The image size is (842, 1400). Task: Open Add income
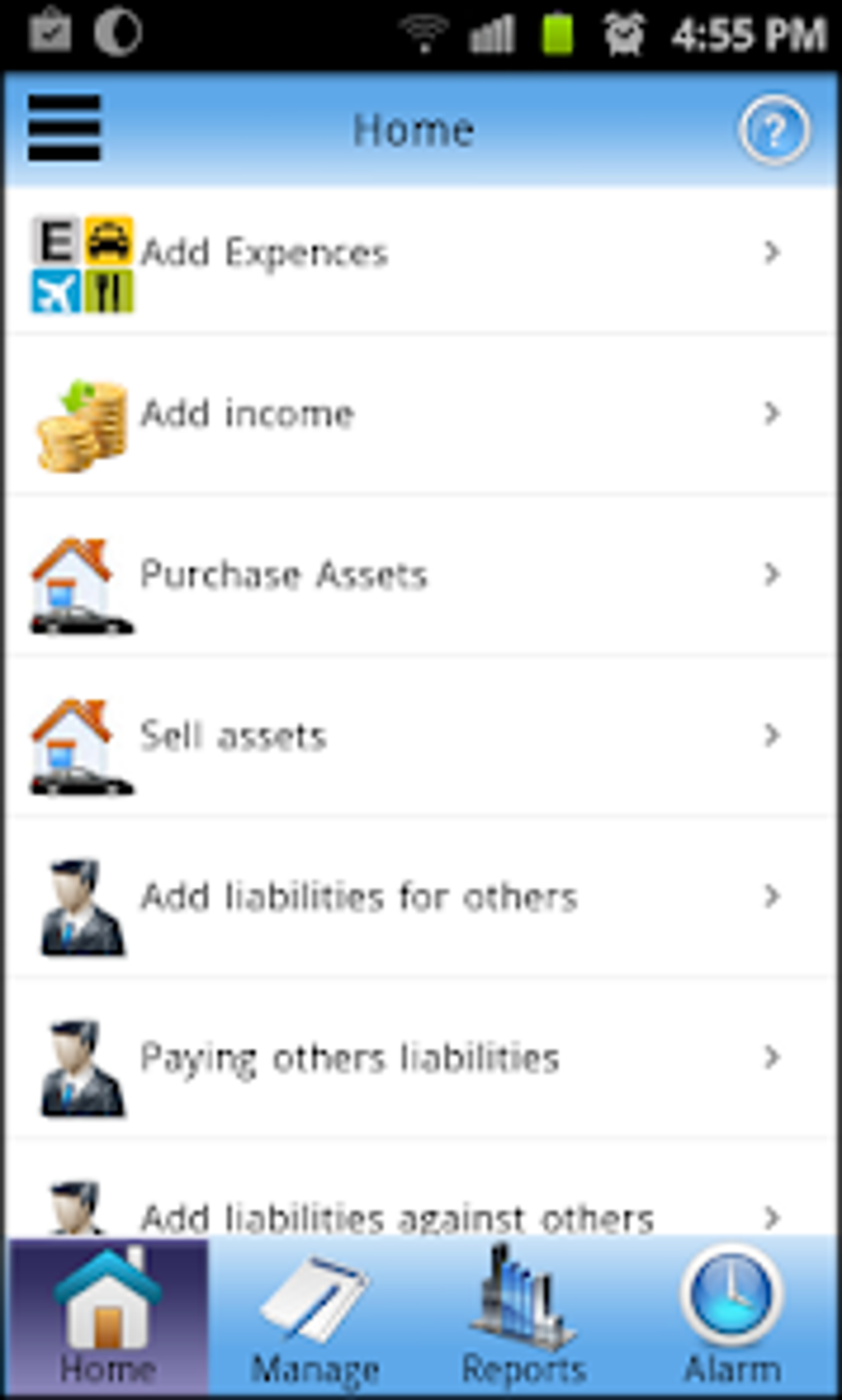coord(421,414)
